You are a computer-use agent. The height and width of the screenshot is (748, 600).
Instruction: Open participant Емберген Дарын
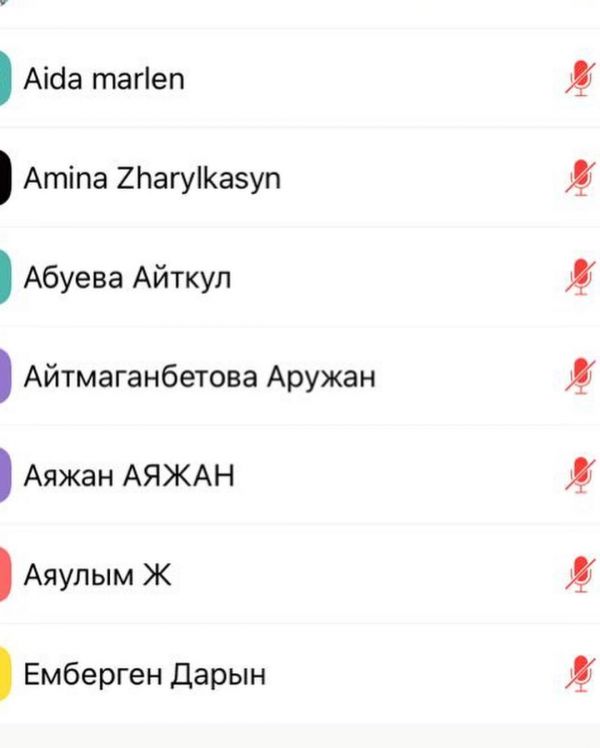click(x=145, y=674)
